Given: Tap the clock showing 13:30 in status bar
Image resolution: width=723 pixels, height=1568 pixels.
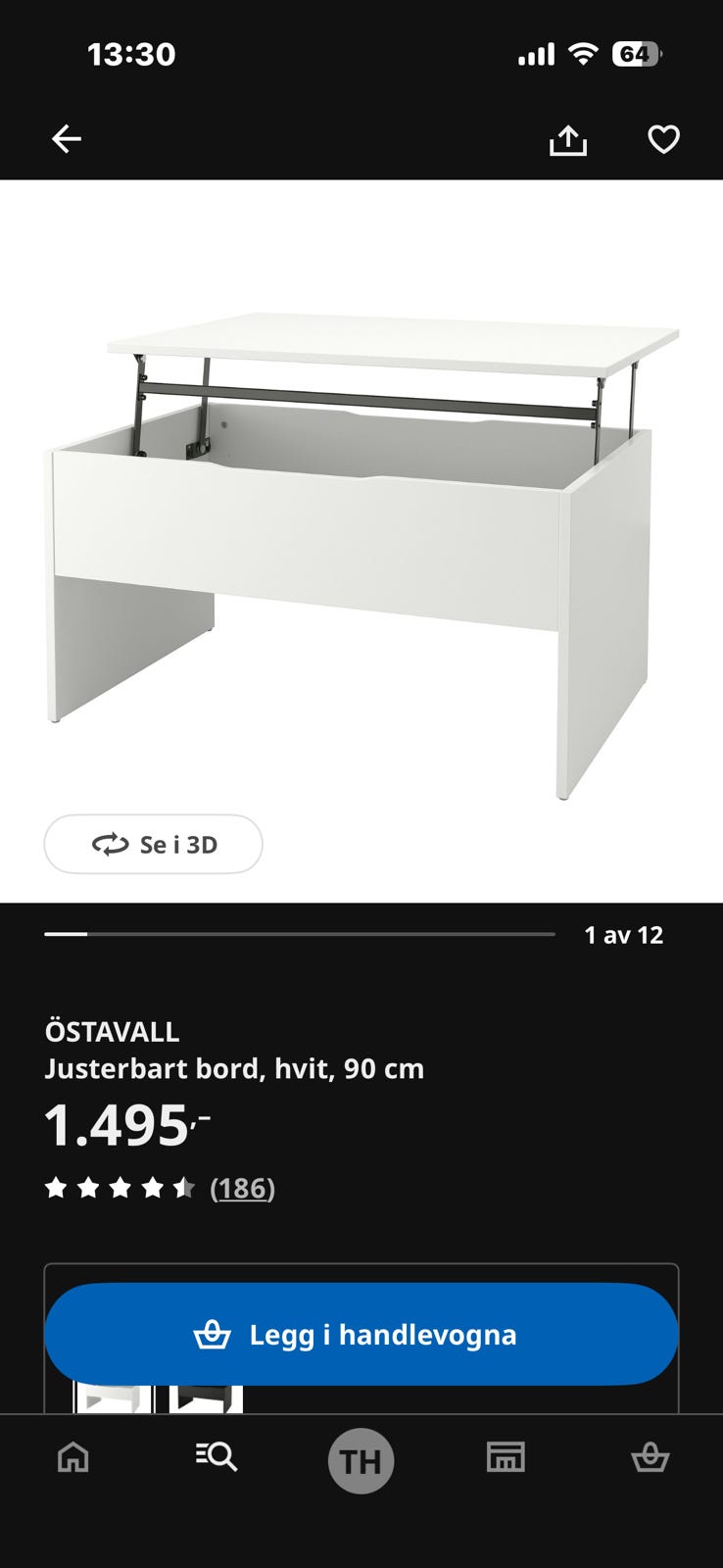Looking at the screenshot, I should [x=132, y=54].
